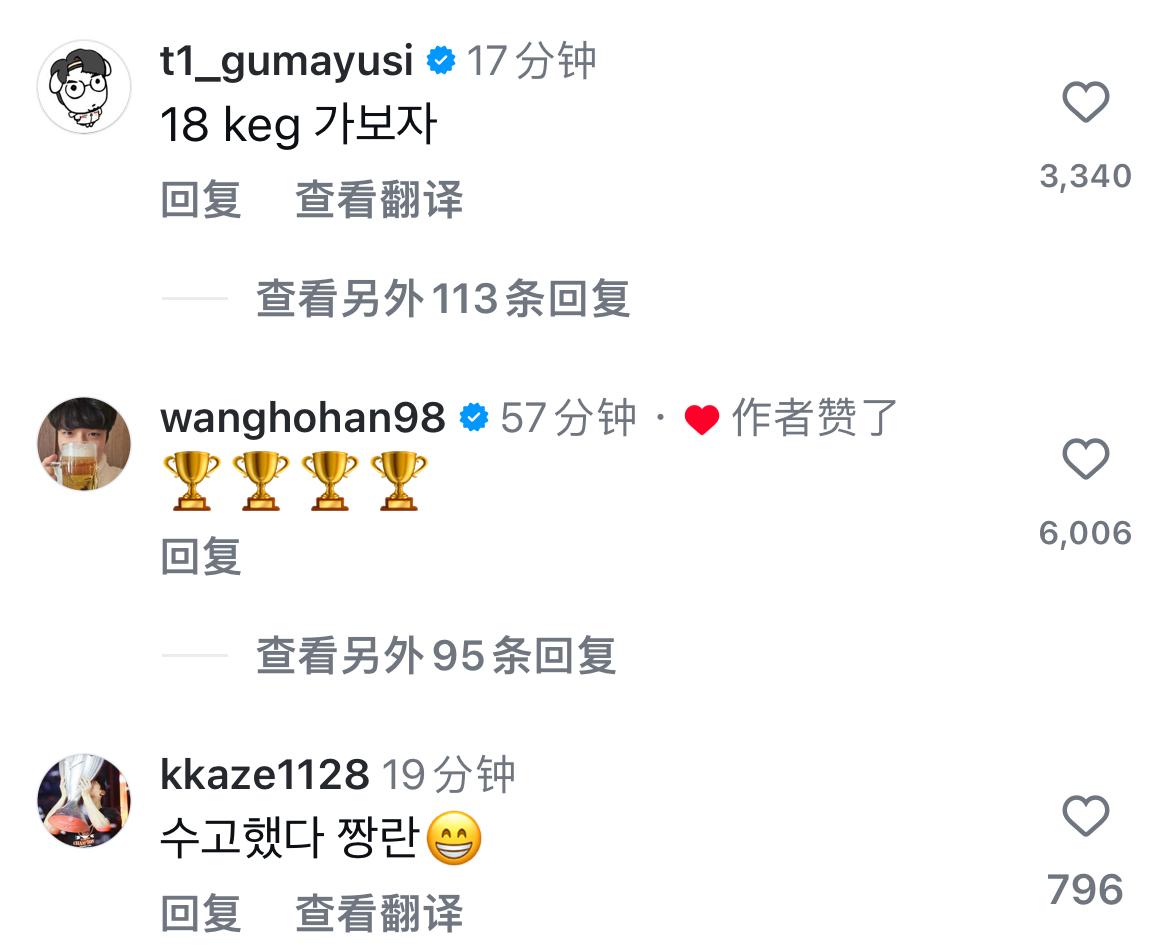
Task: Visit profile via kkaze1128 username
Action: coord(264,774)
